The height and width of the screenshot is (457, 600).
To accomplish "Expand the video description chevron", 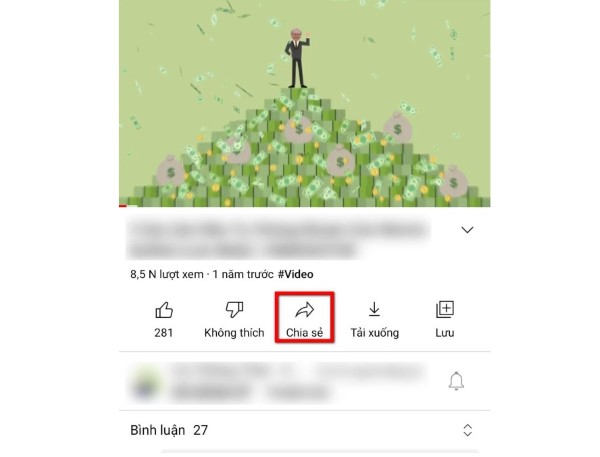I will (x=467, y=230).
